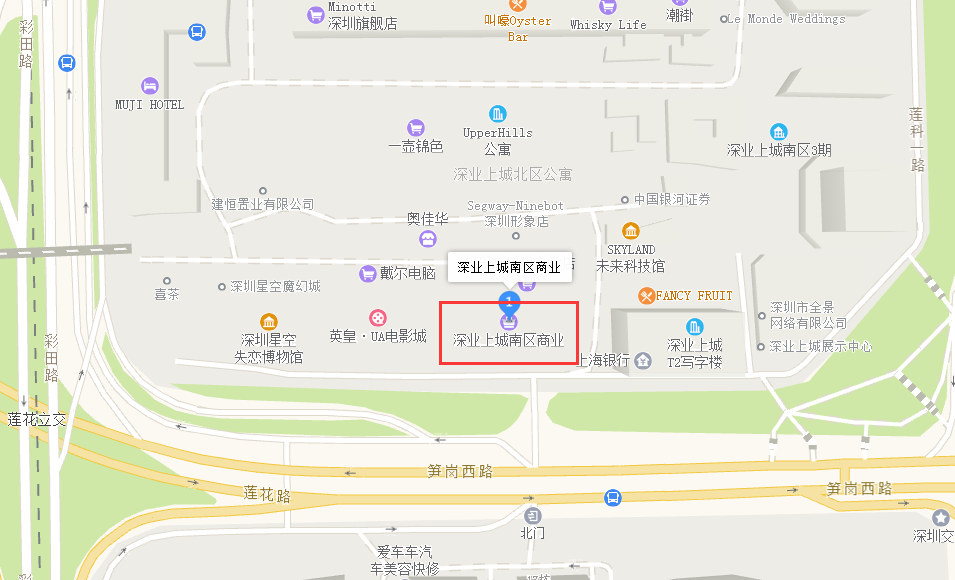Select 深圳星空失恋博物馆 museum marker
Screen dimensions: 955x580
click(269, 321)
